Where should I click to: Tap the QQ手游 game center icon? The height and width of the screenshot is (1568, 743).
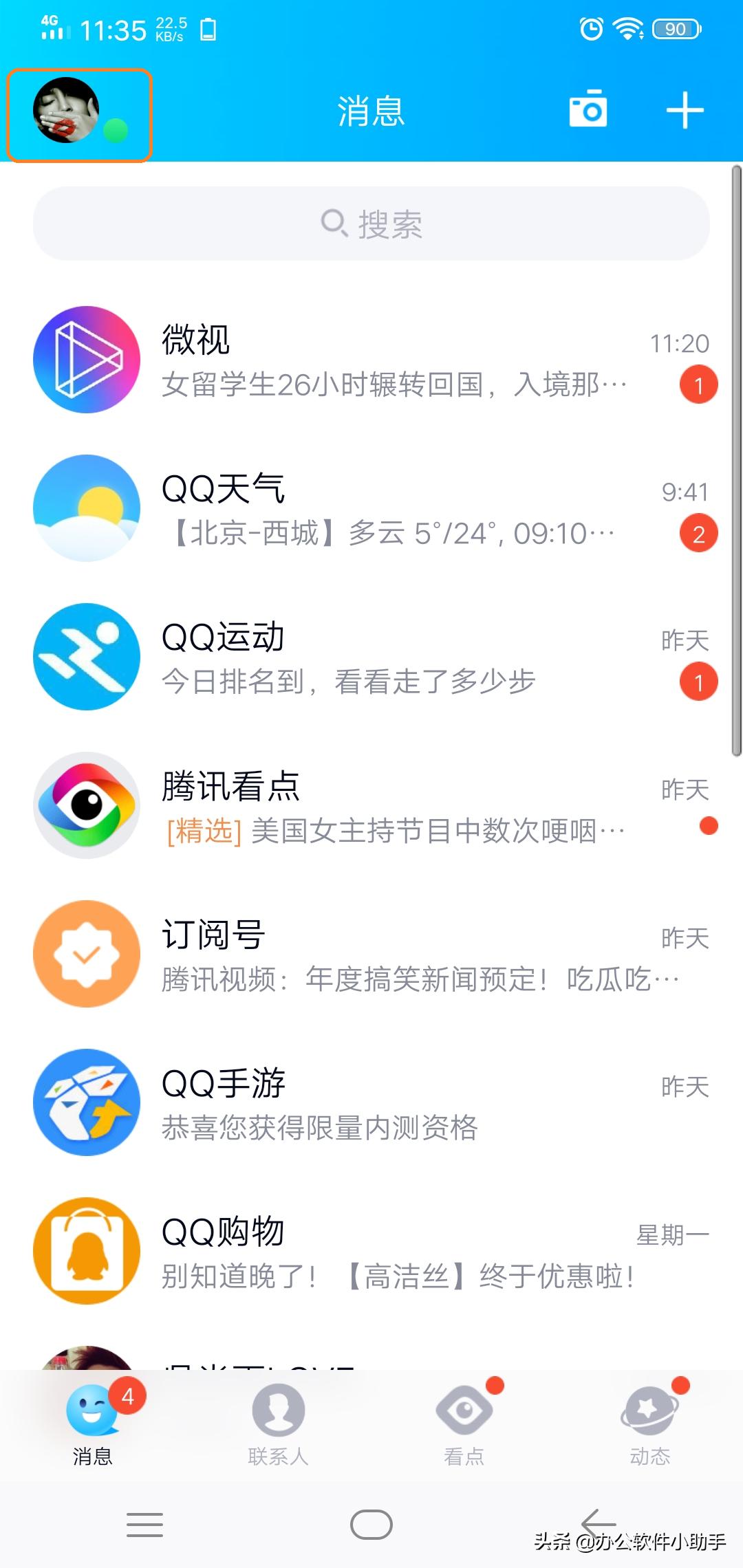click(x=86, y=1102)
